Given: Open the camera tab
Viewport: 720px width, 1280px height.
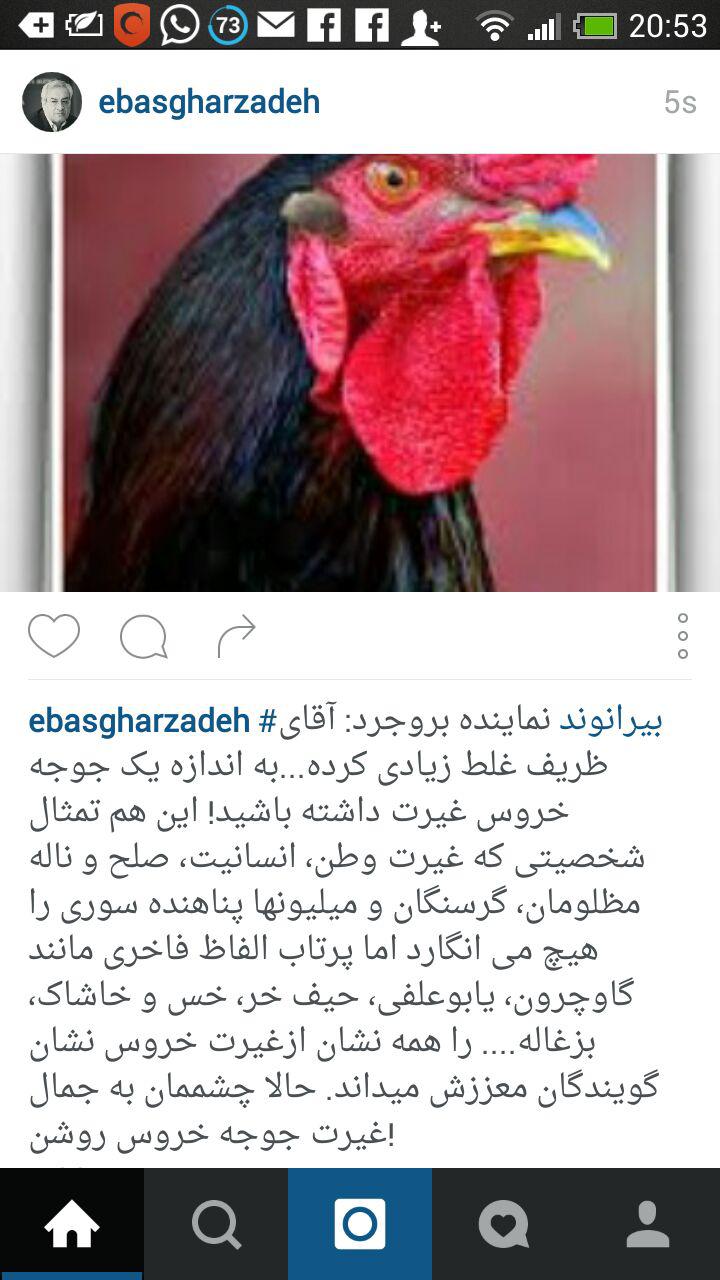Looking at the screenshot, I should (360, 1224).
